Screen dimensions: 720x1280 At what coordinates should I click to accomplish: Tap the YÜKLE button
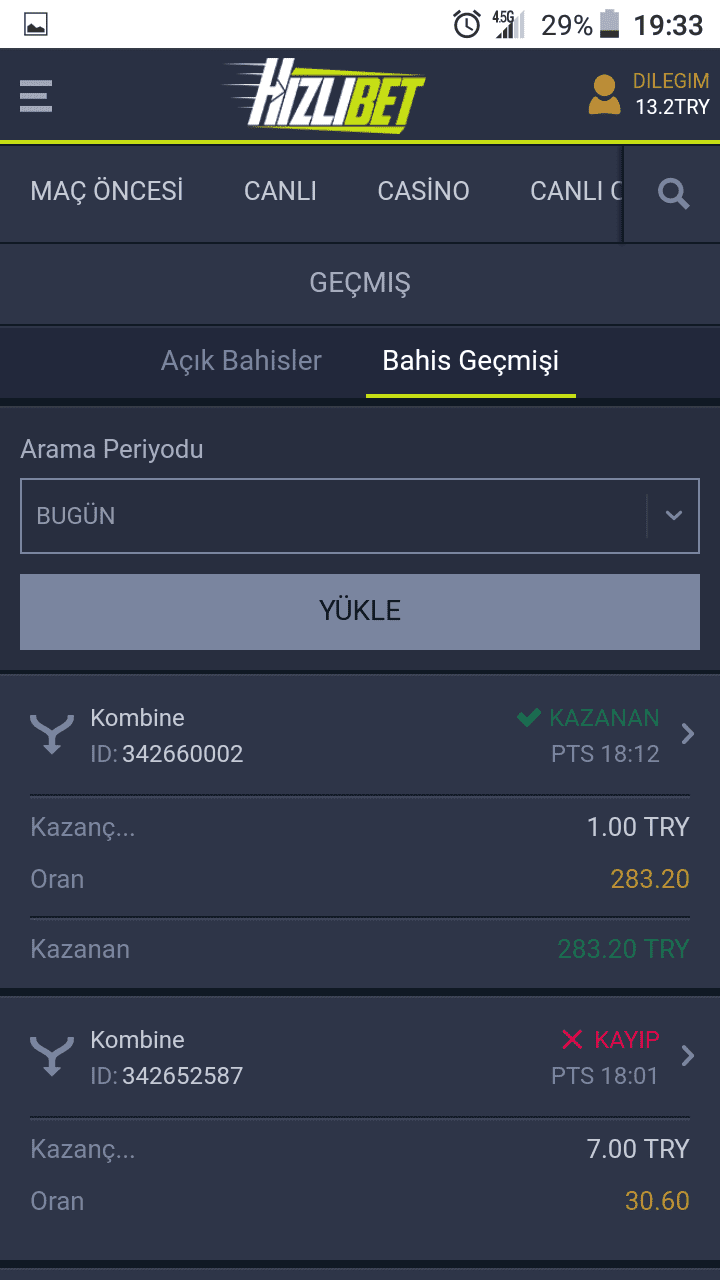(x=360, y=610)
